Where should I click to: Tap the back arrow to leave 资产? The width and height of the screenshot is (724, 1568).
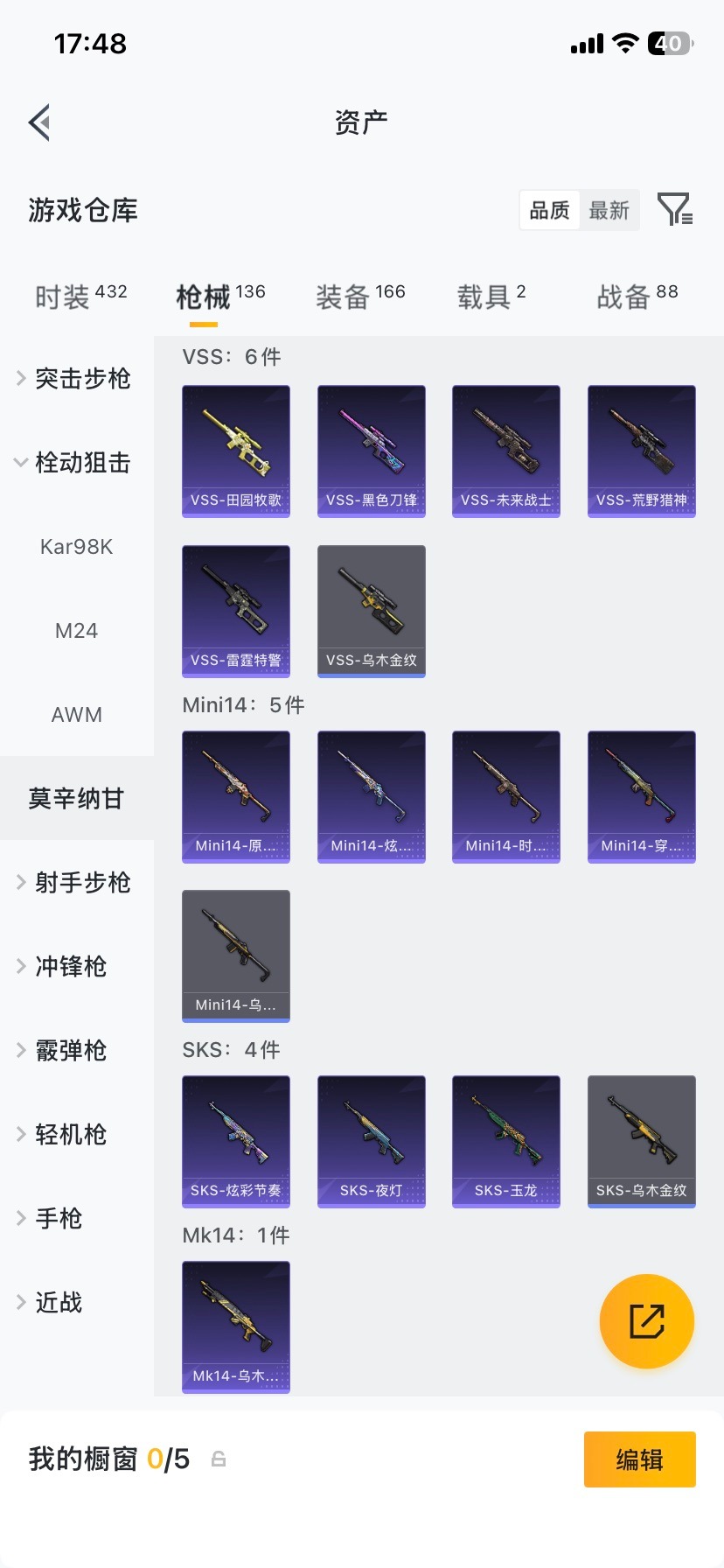(x=38, y=122)
